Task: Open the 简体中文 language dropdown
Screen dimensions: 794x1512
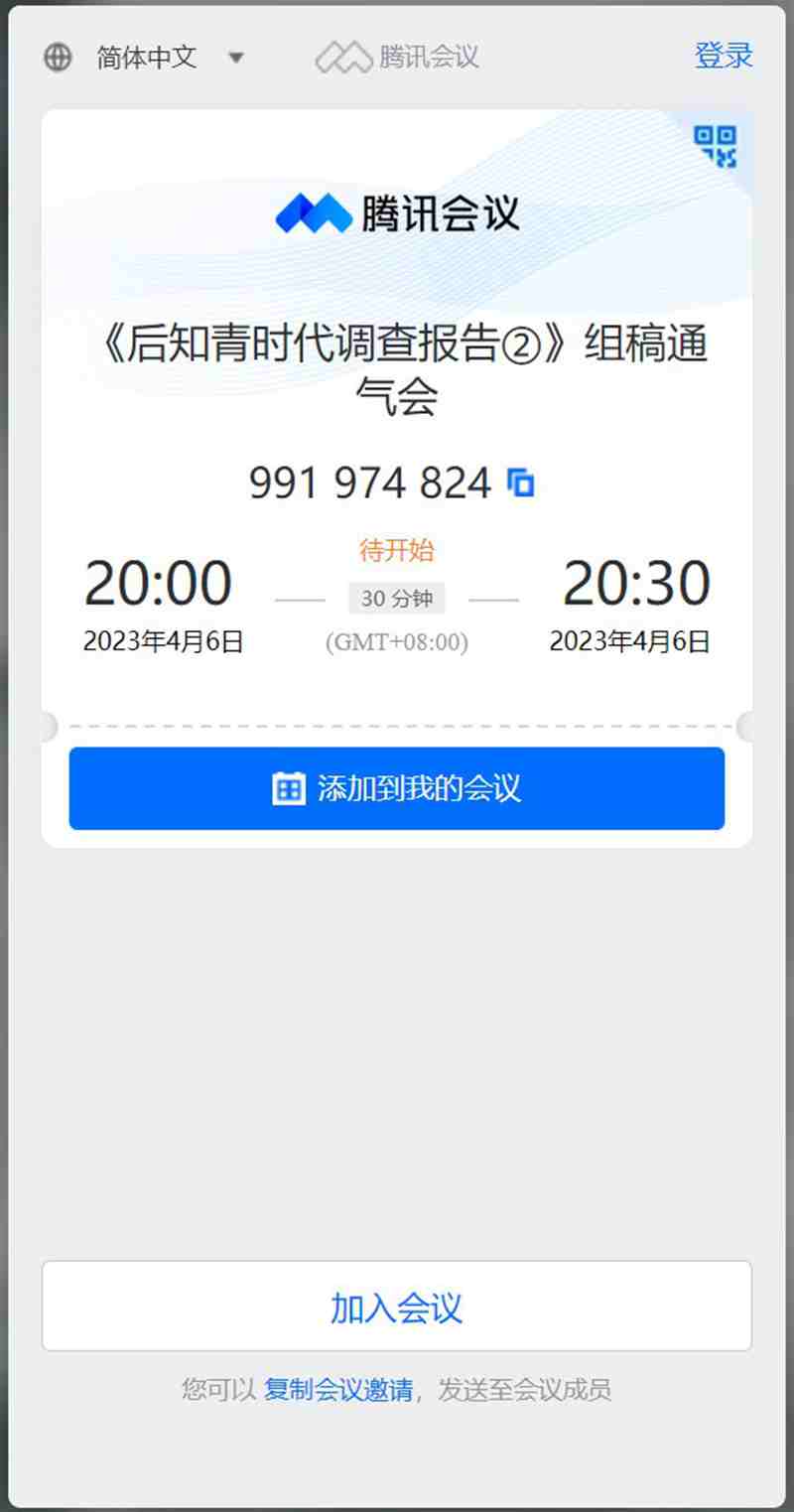Action: tap(146, 58)
